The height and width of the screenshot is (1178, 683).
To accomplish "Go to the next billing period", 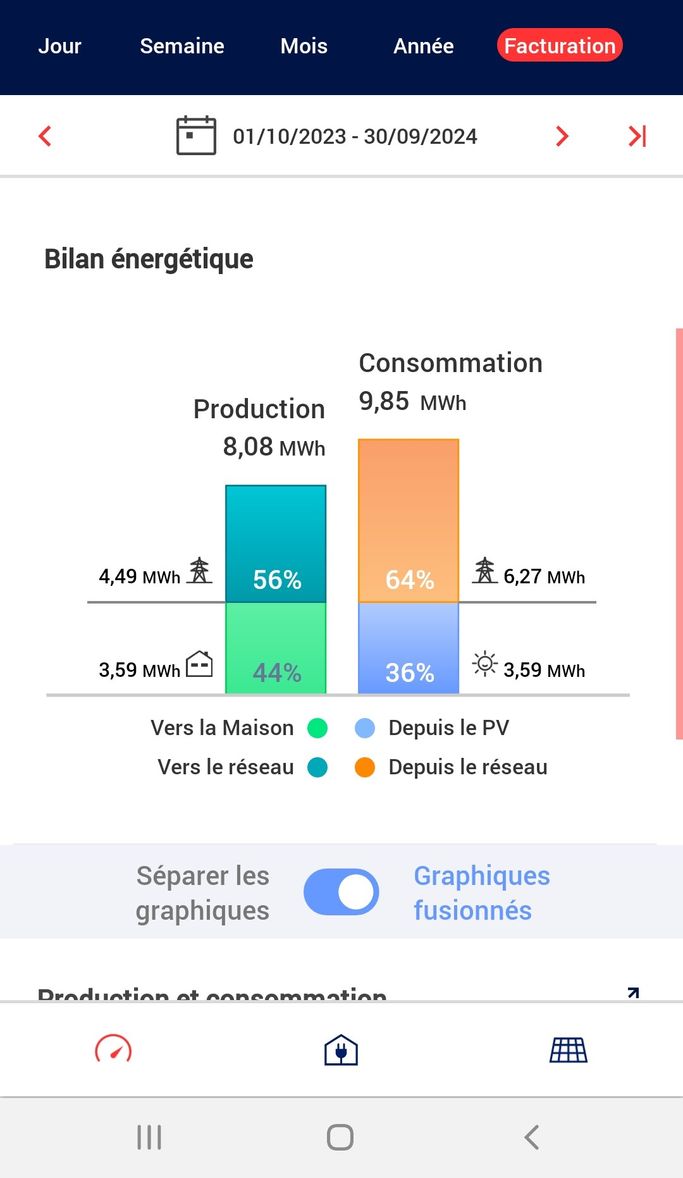I will tap(561, 136).
